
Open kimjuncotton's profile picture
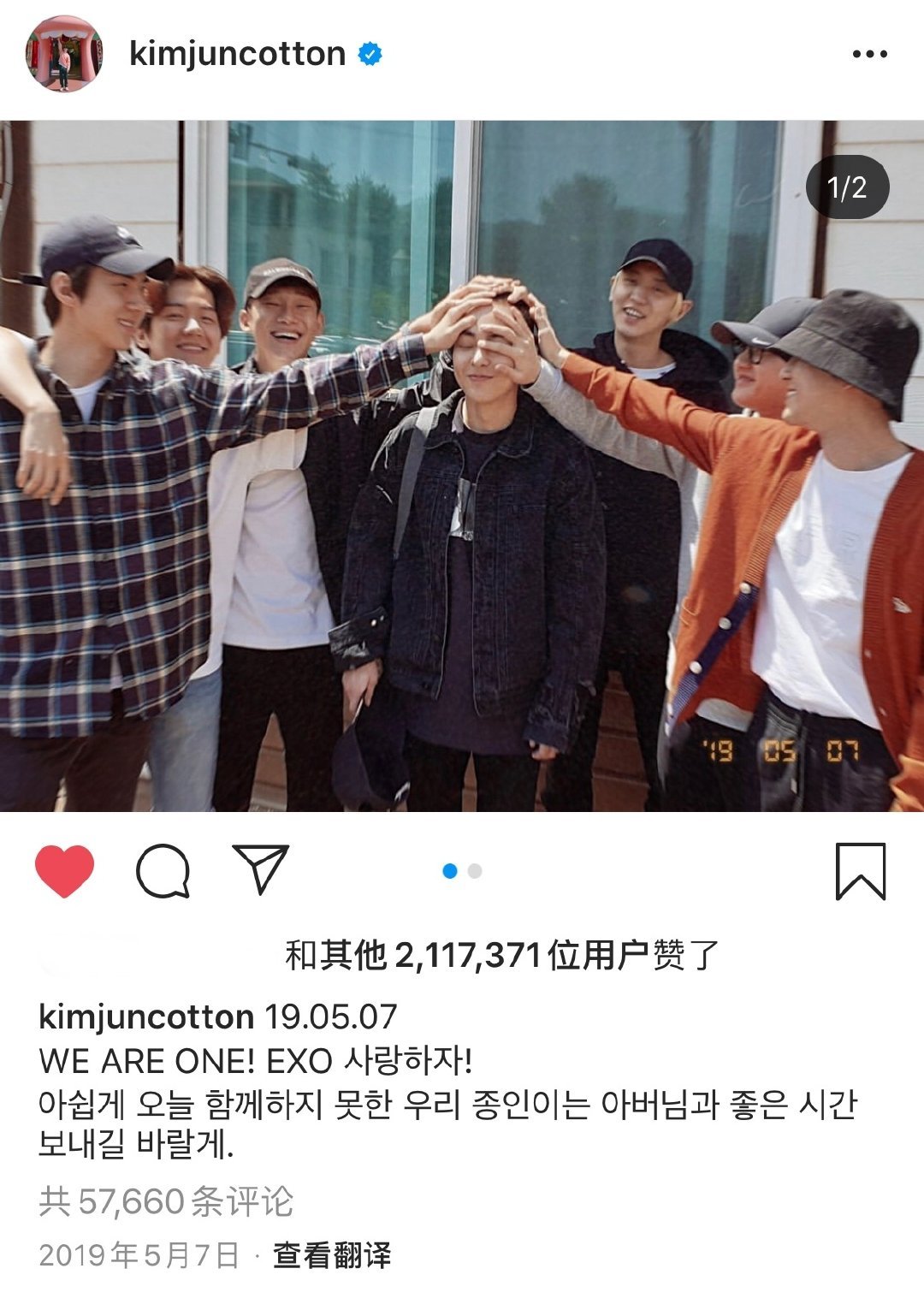click(64, 54)
